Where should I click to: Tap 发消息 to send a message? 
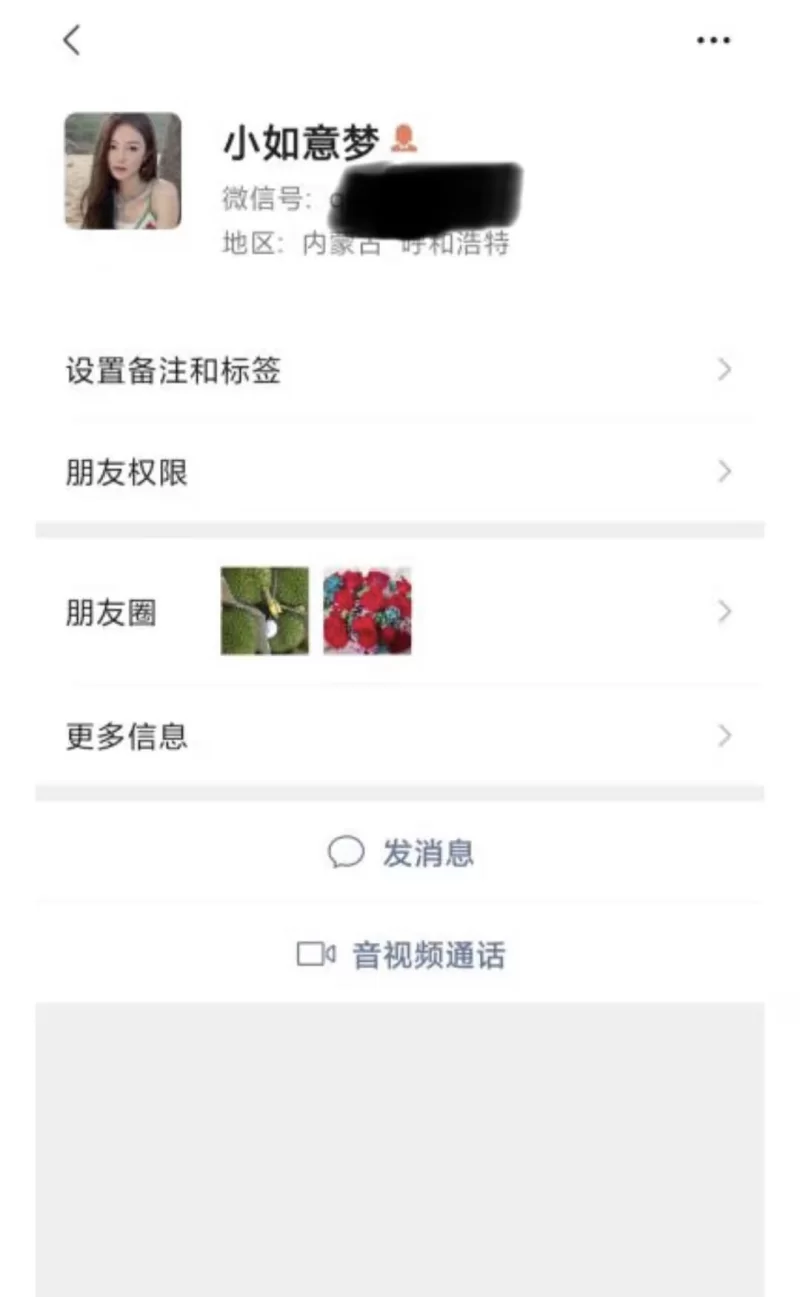click(402, 853)
